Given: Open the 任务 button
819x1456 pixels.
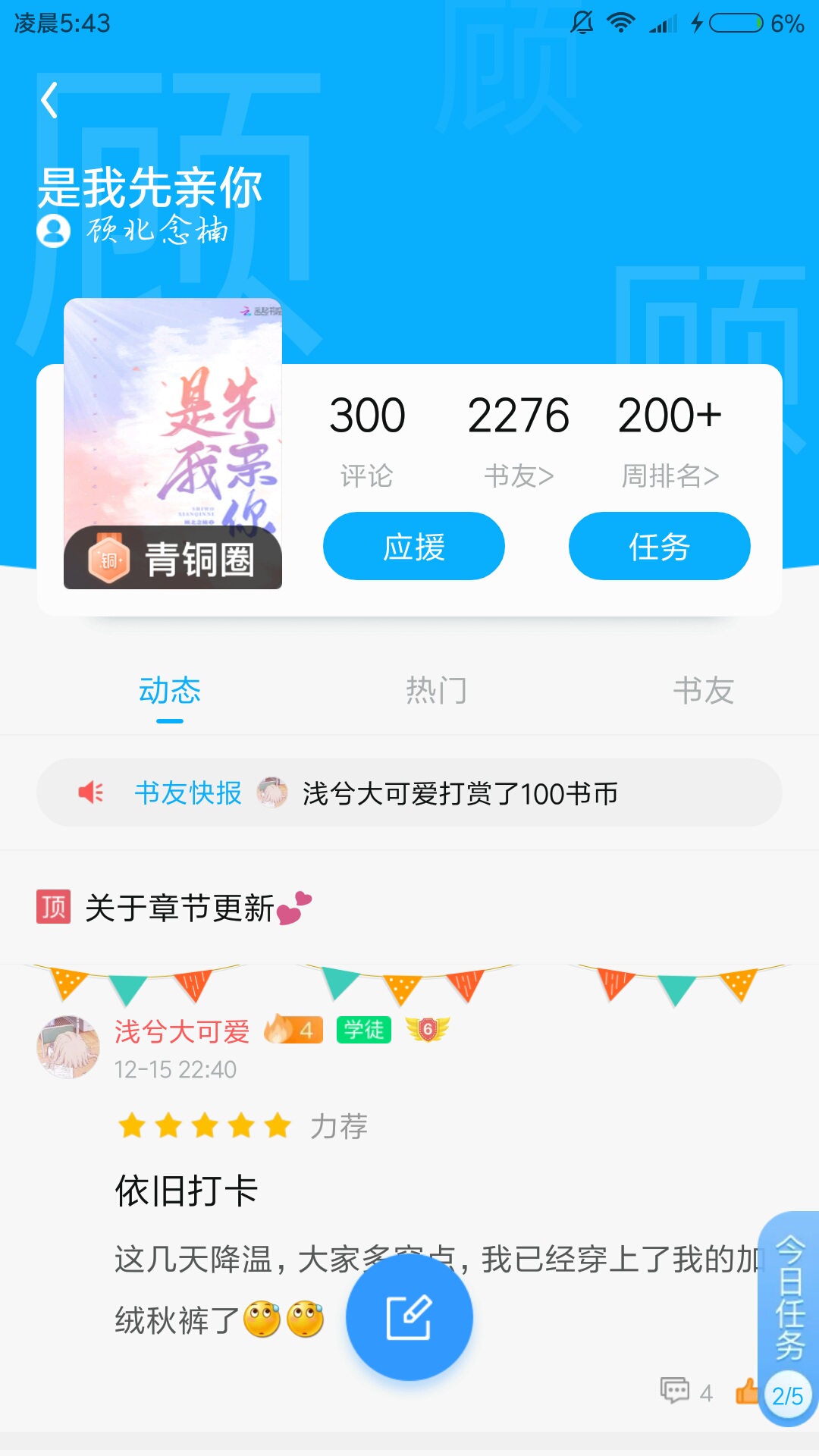Looking at the screenshot, I should point(660,546).
